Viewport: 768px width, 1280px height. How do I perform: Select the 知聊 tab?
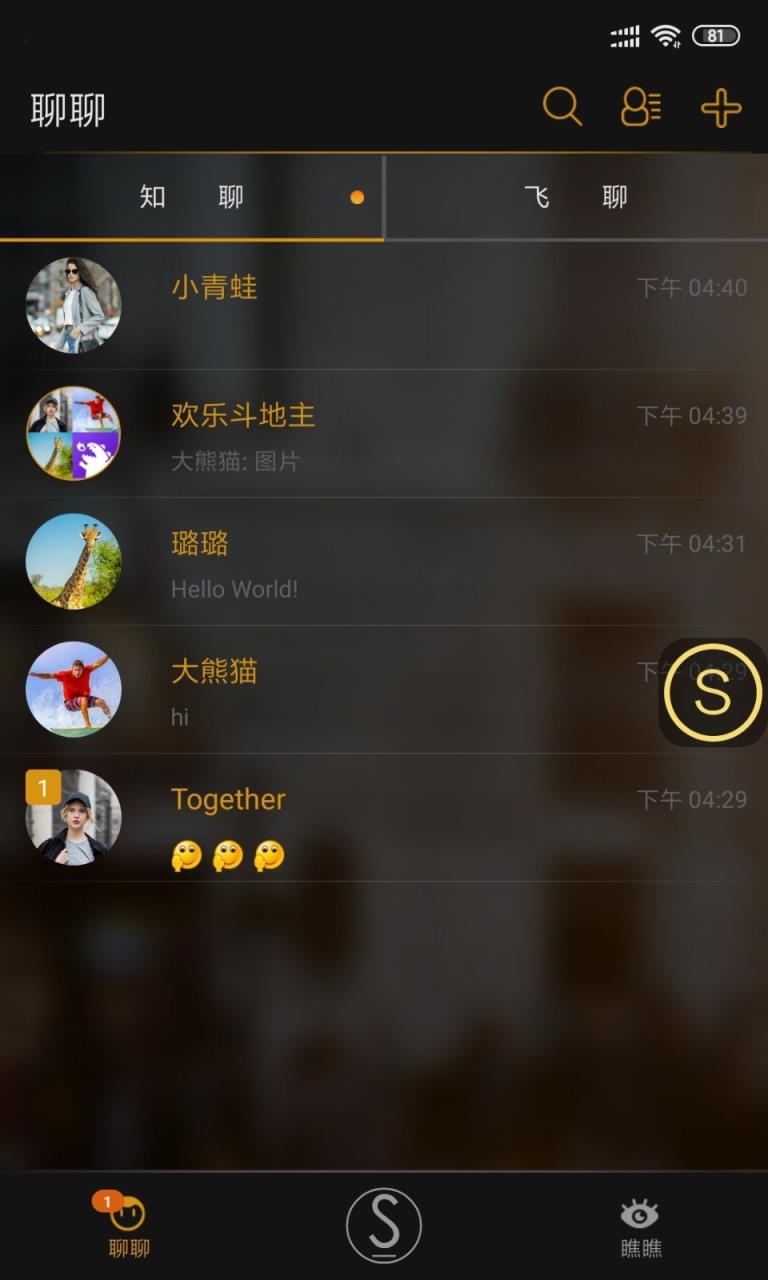point(192,197)
